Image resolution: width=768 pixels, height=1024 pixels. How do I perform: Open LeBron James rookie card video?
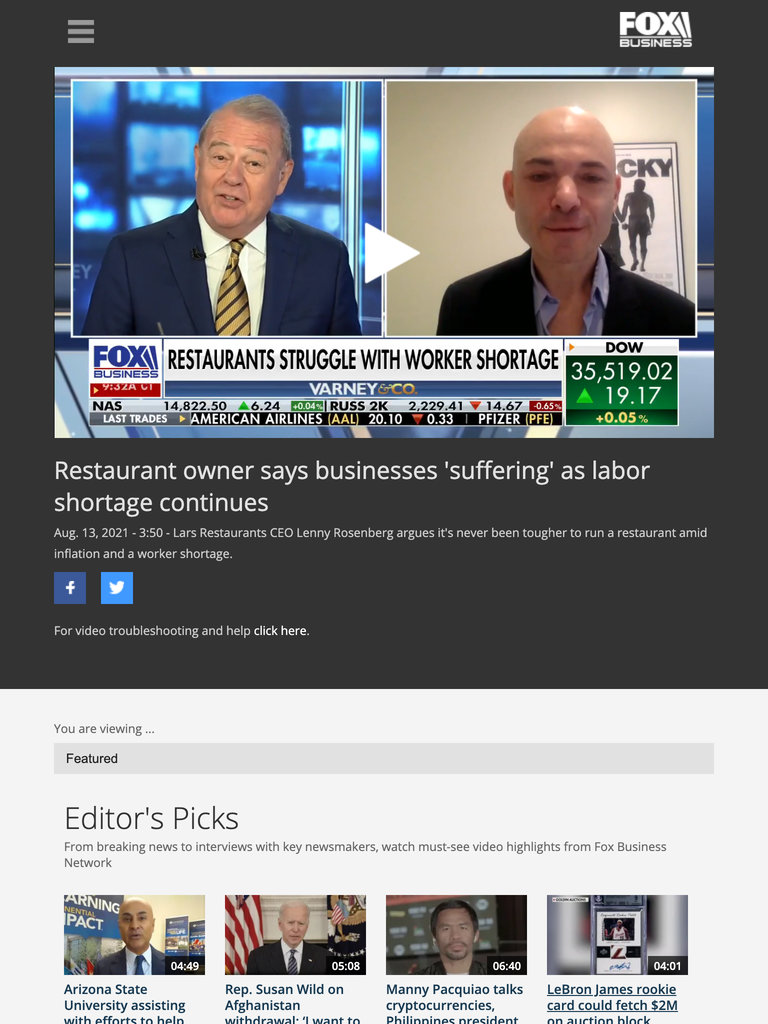tap(617, 935)
